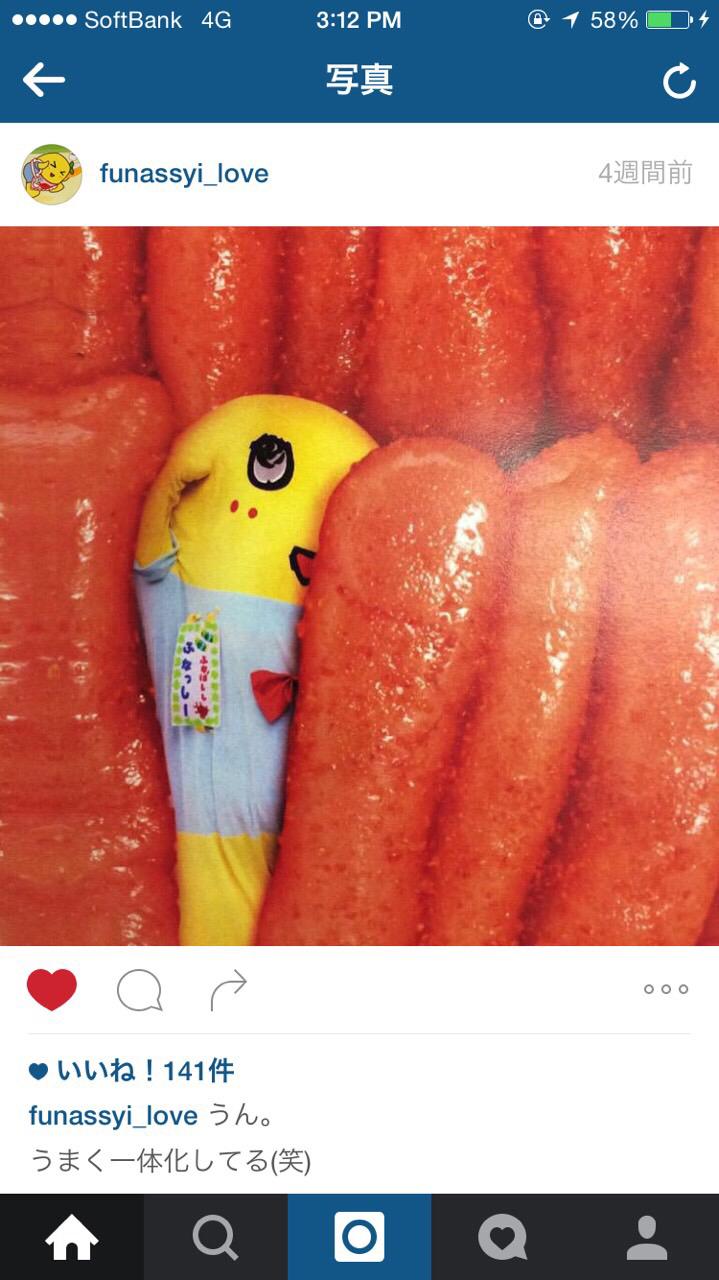
Task: Open the Camera tab
Action: (359, 1237)
